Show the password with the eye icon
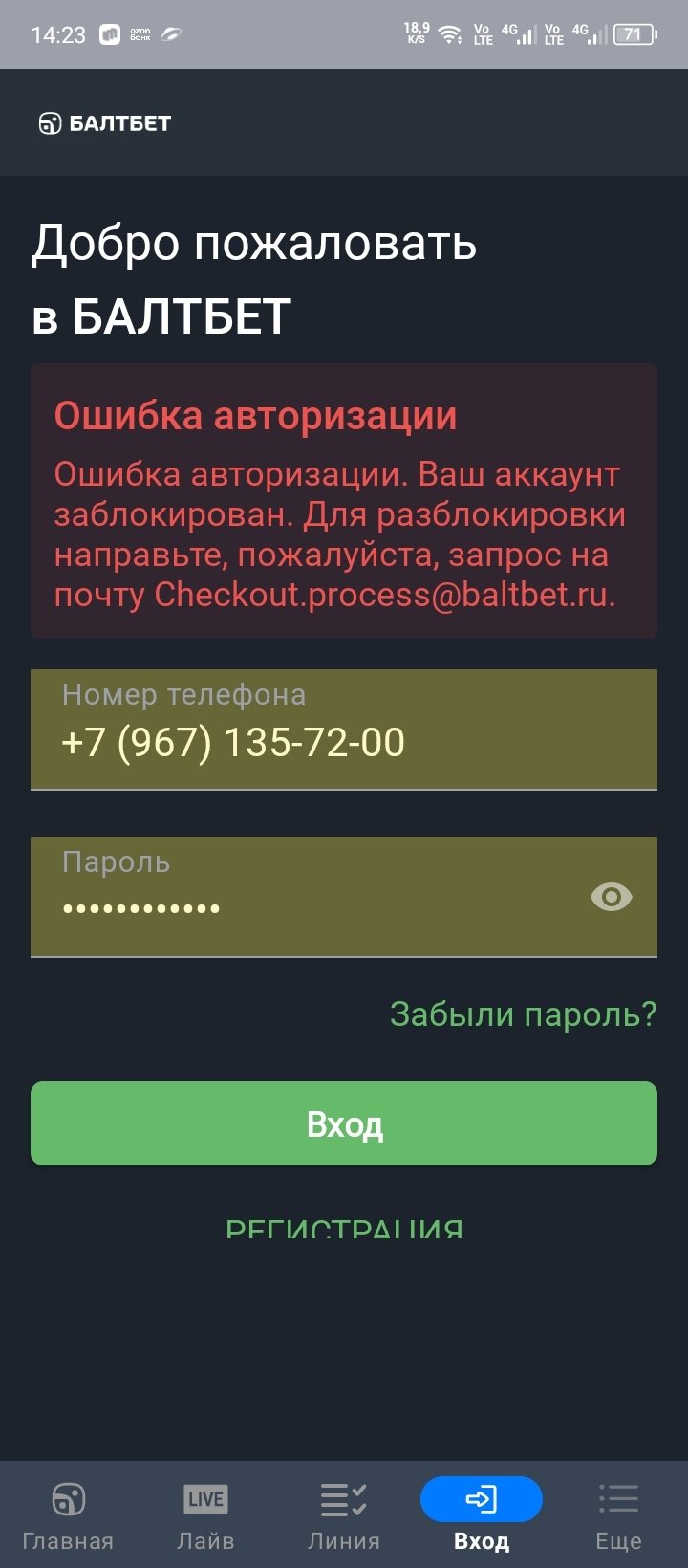 (x=612, y=897)
